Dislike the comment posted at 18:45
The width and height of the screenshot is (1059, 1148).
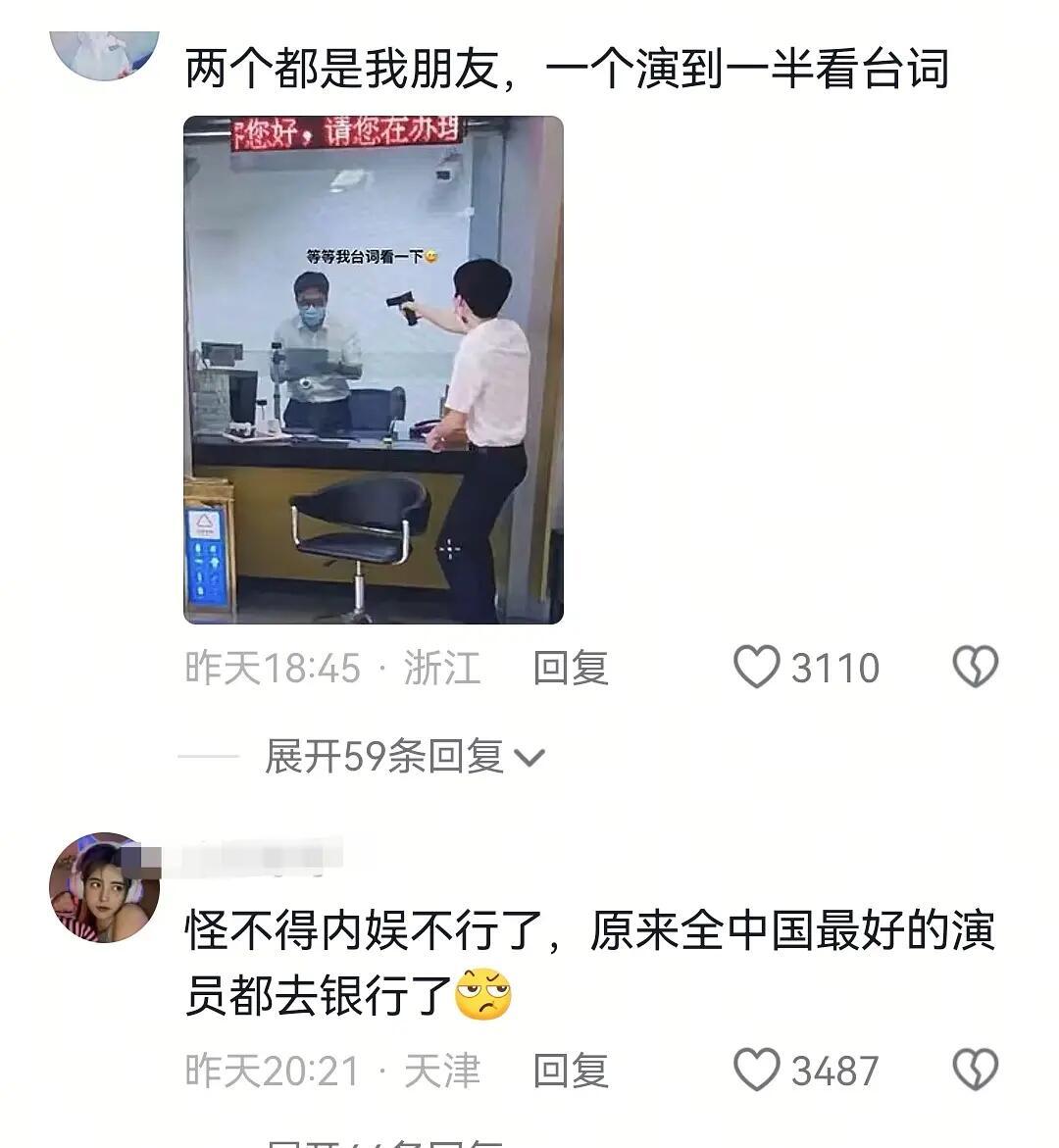click(x=975, y=668)
